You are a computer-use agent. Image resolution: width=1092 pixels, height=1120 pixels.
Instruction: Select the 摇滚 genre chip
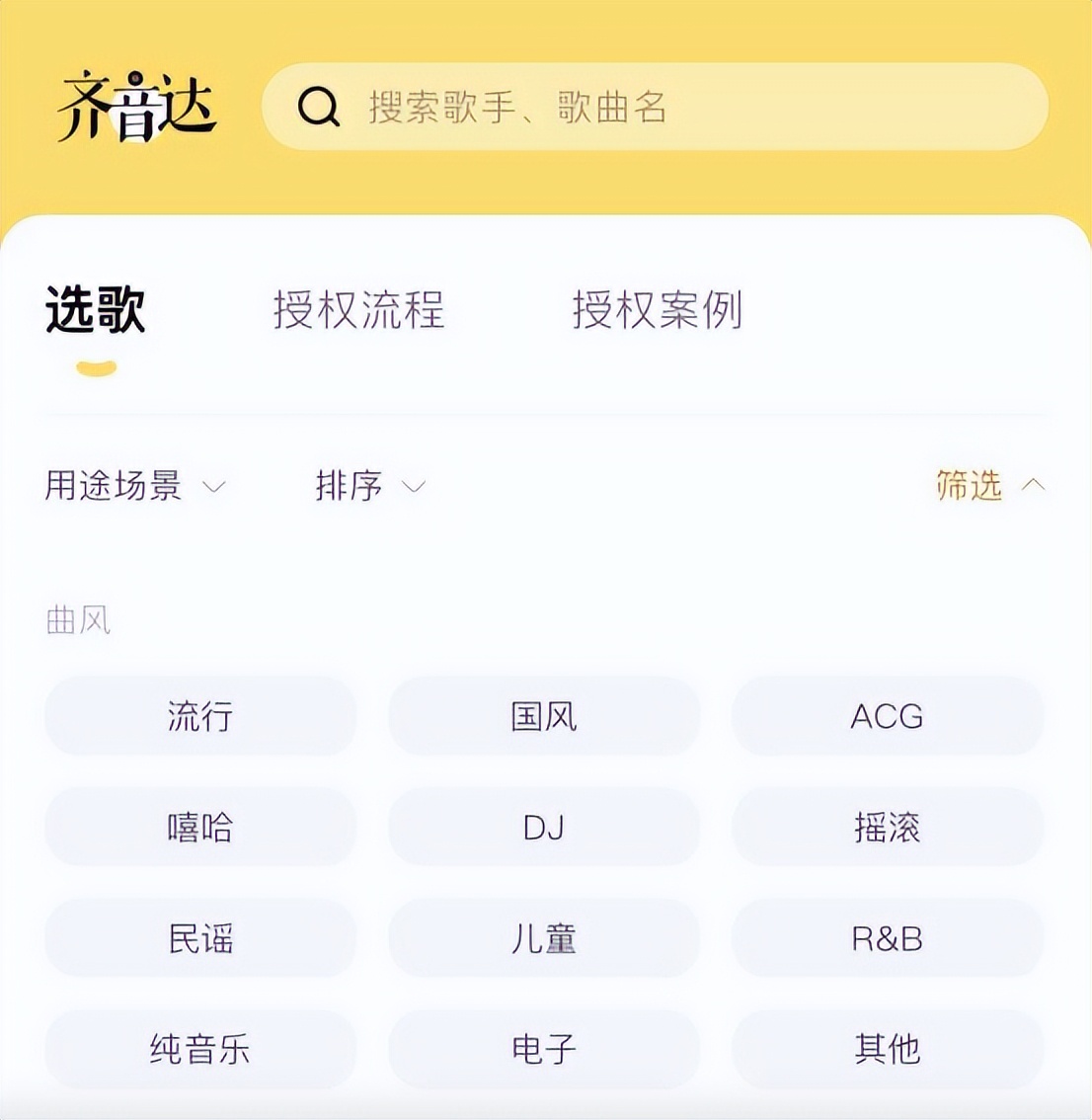(887, 829)
